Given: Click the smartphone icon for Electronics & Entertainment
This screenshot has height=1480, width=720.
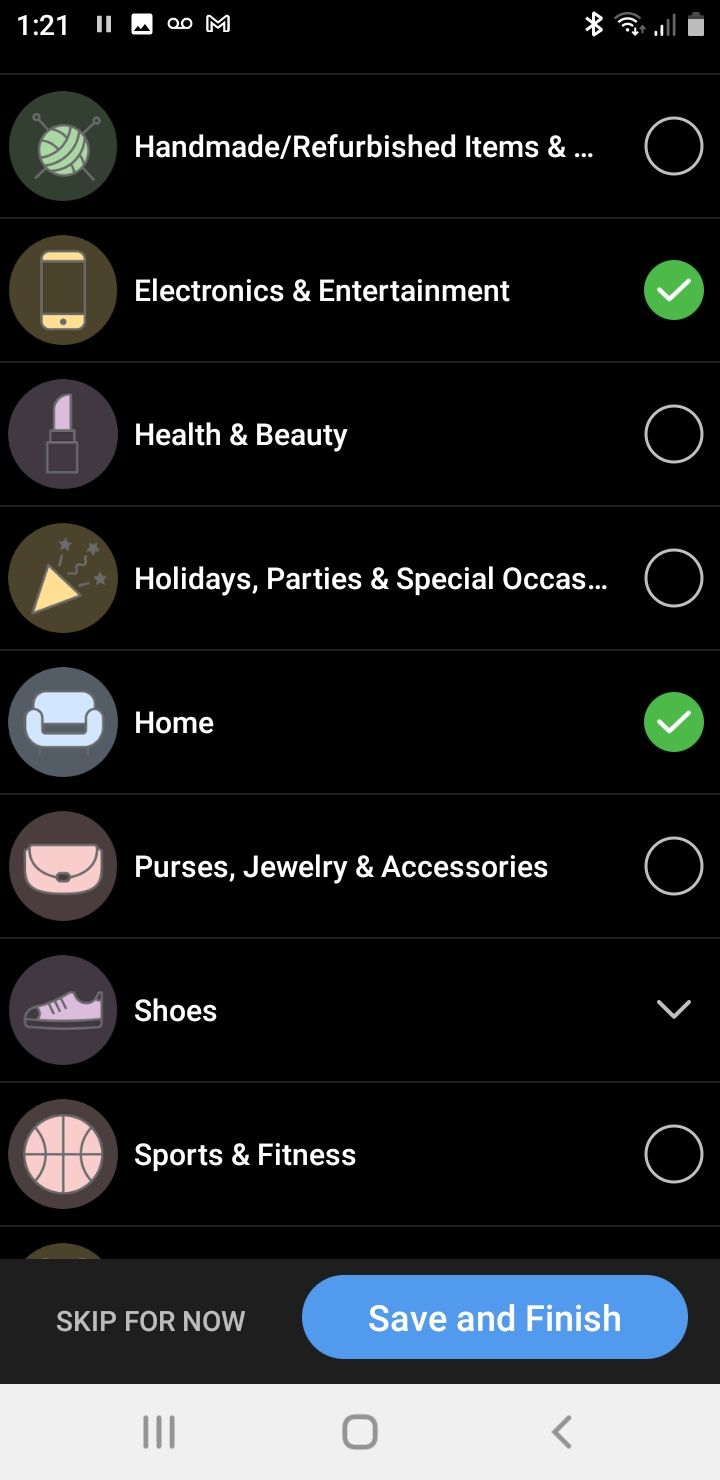Looking at the screenshot, I should click(63, 290).
